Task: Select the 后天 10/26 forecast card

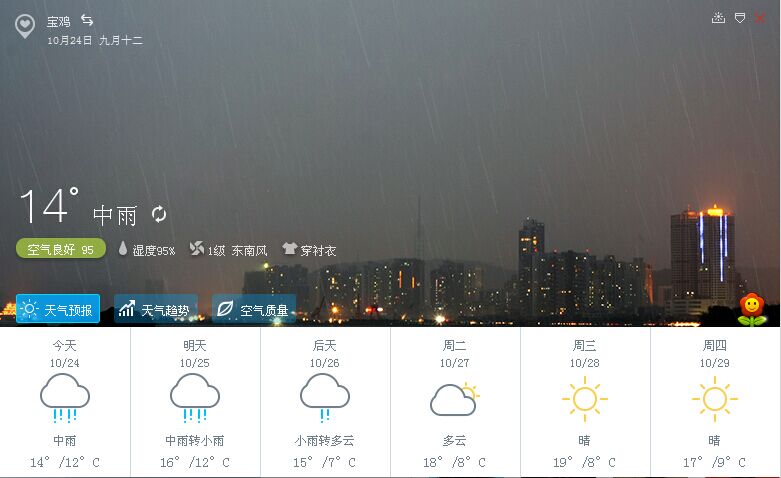Action: [325, 402]
